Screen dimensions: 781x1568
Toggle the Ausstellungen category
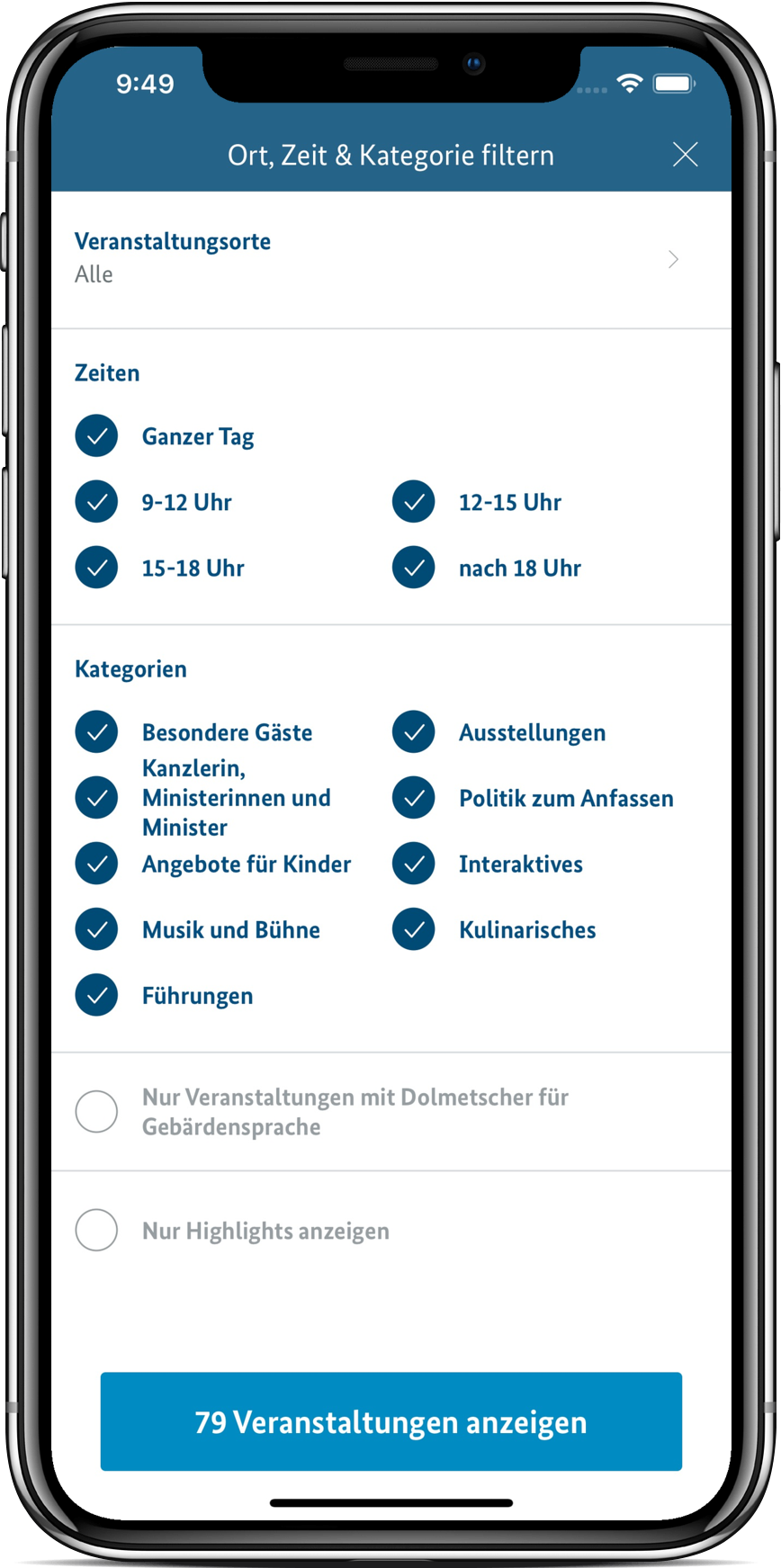[x=414, y=732]
